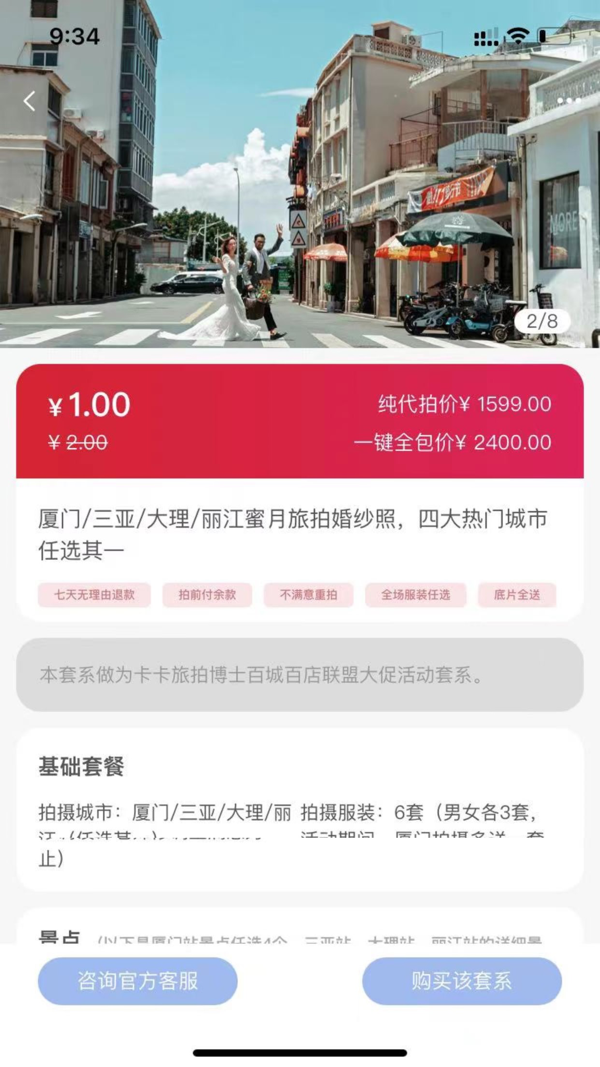Go back using the arrow icon
This screenshot has height=1067, width=600.
pos(30,100)
